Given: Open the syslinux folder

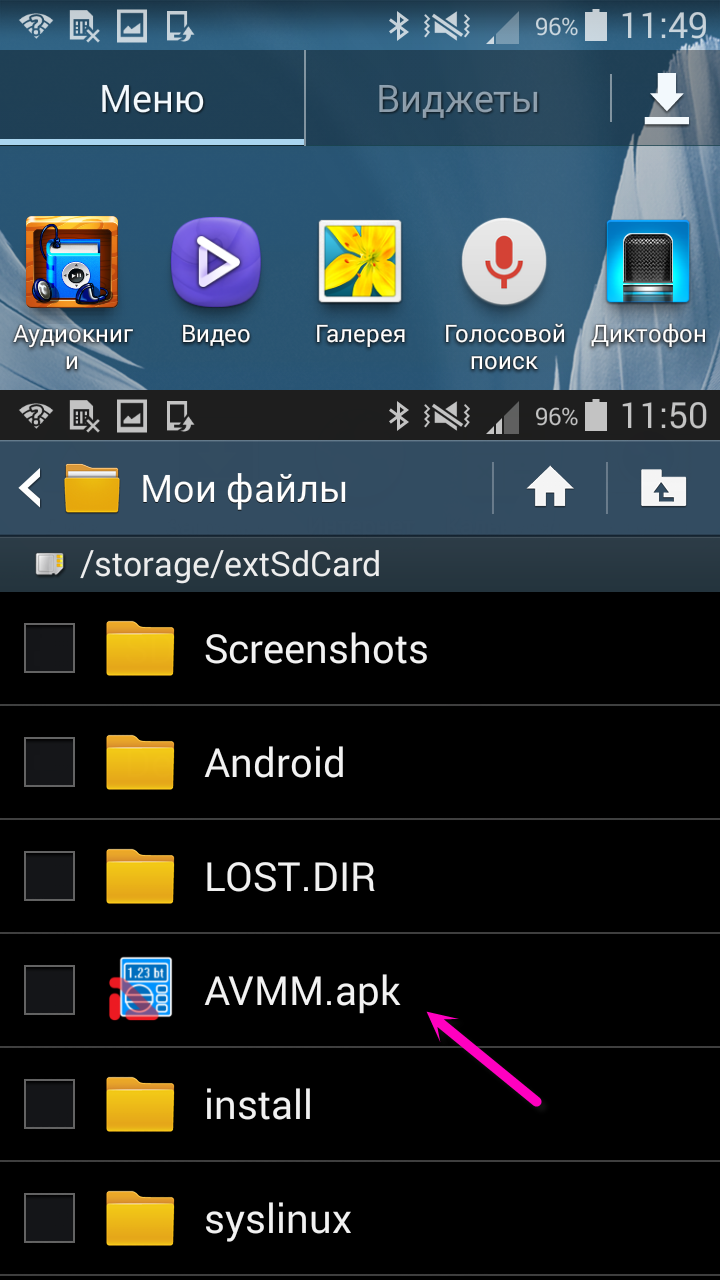Looking at the screenshot, I should pyautogui.click(x=278, y=1219).
